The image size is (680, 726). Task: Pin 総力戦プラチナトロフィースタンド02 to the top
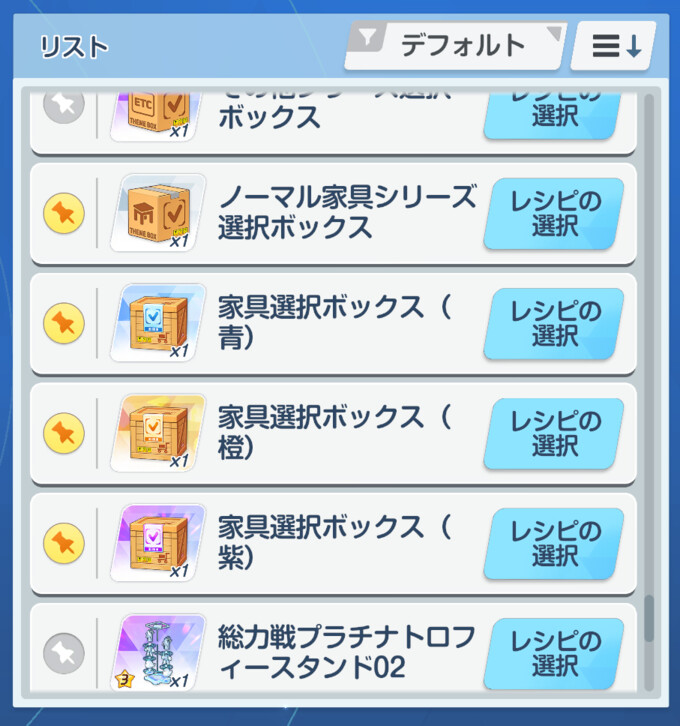(64, 652)
